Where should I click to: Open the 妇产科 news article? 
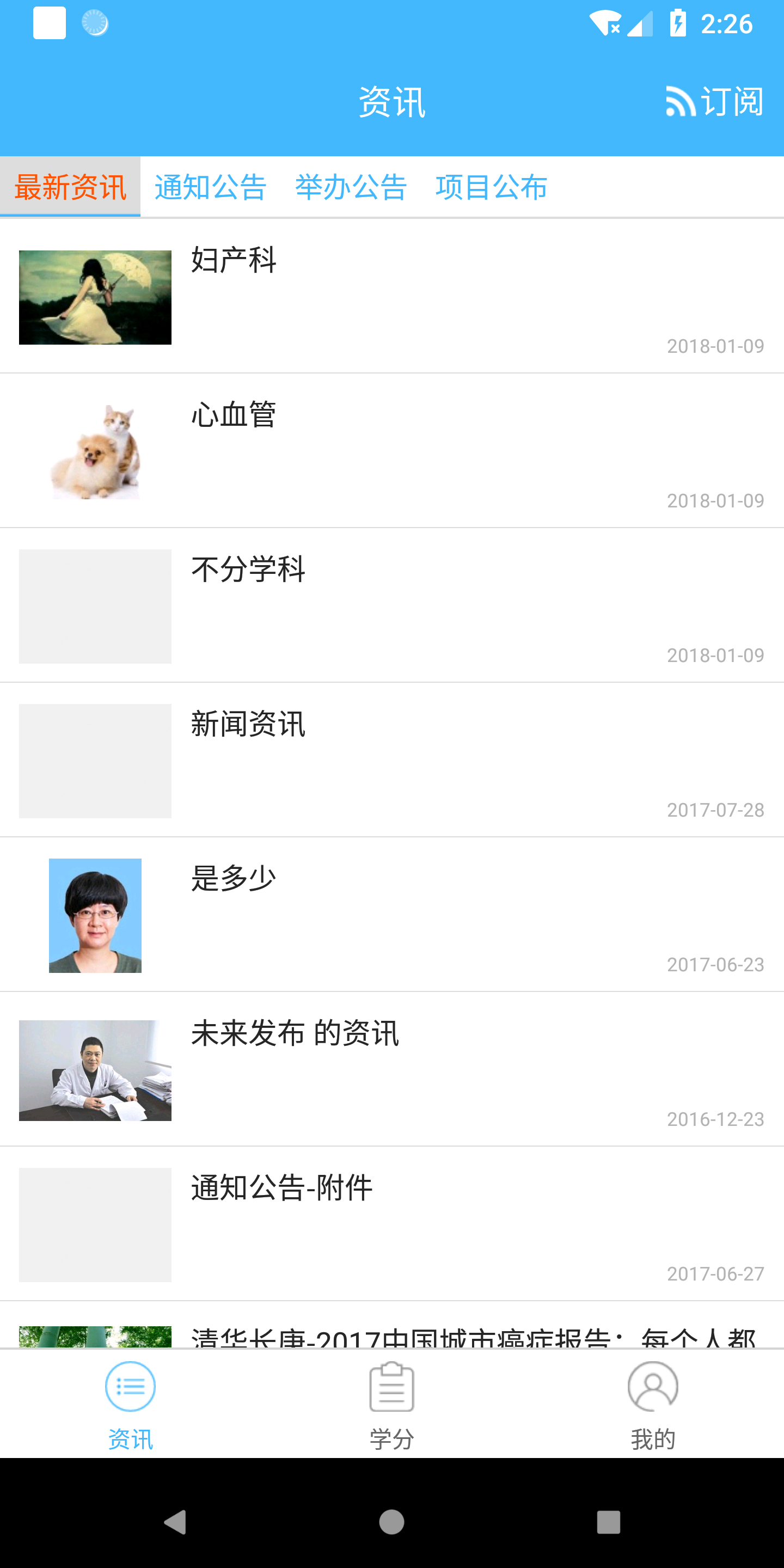[x=233, y=262]
